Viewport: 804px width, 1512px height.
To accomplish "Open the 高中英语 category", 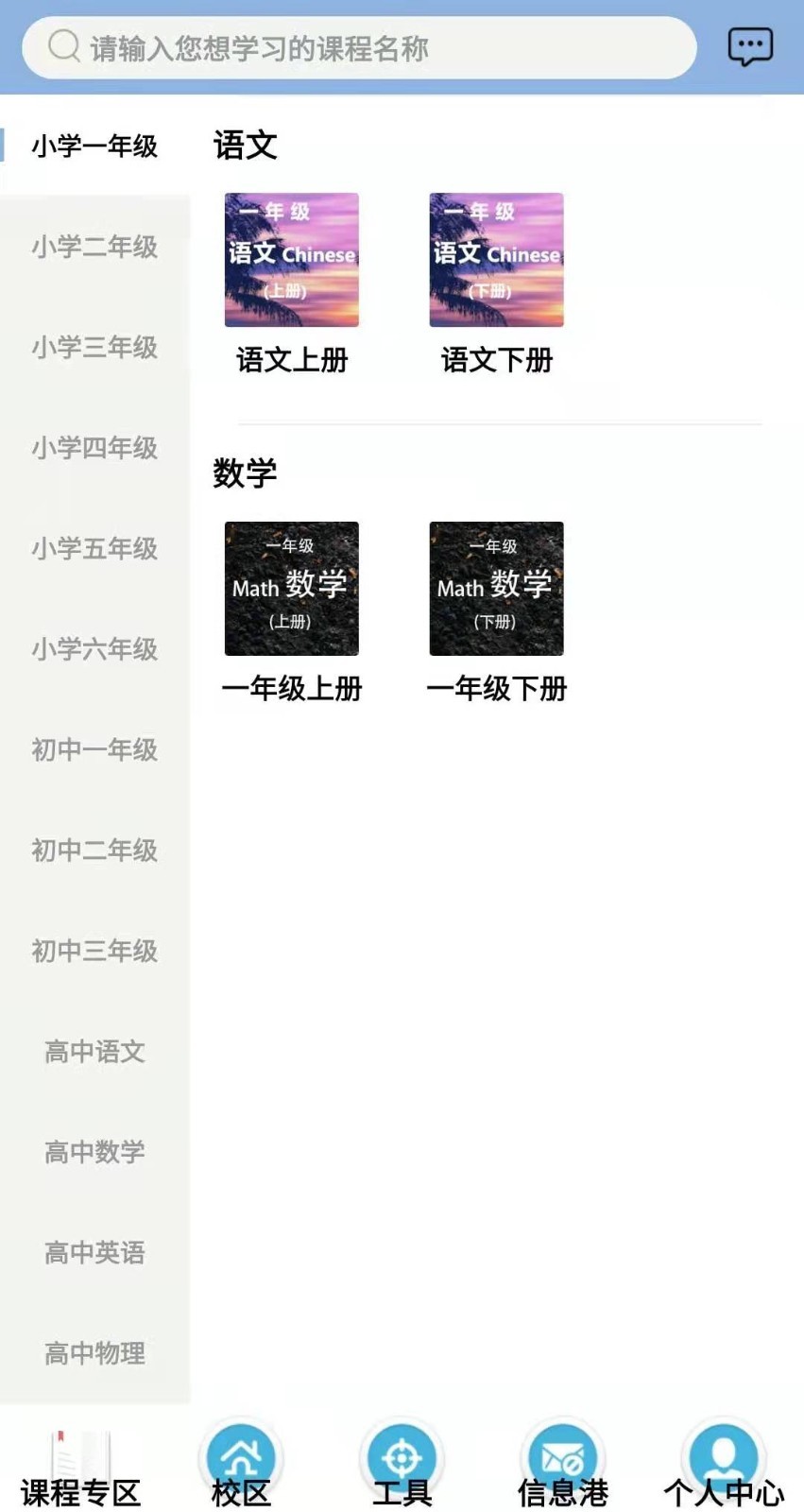I will [x=94, y=1253].
